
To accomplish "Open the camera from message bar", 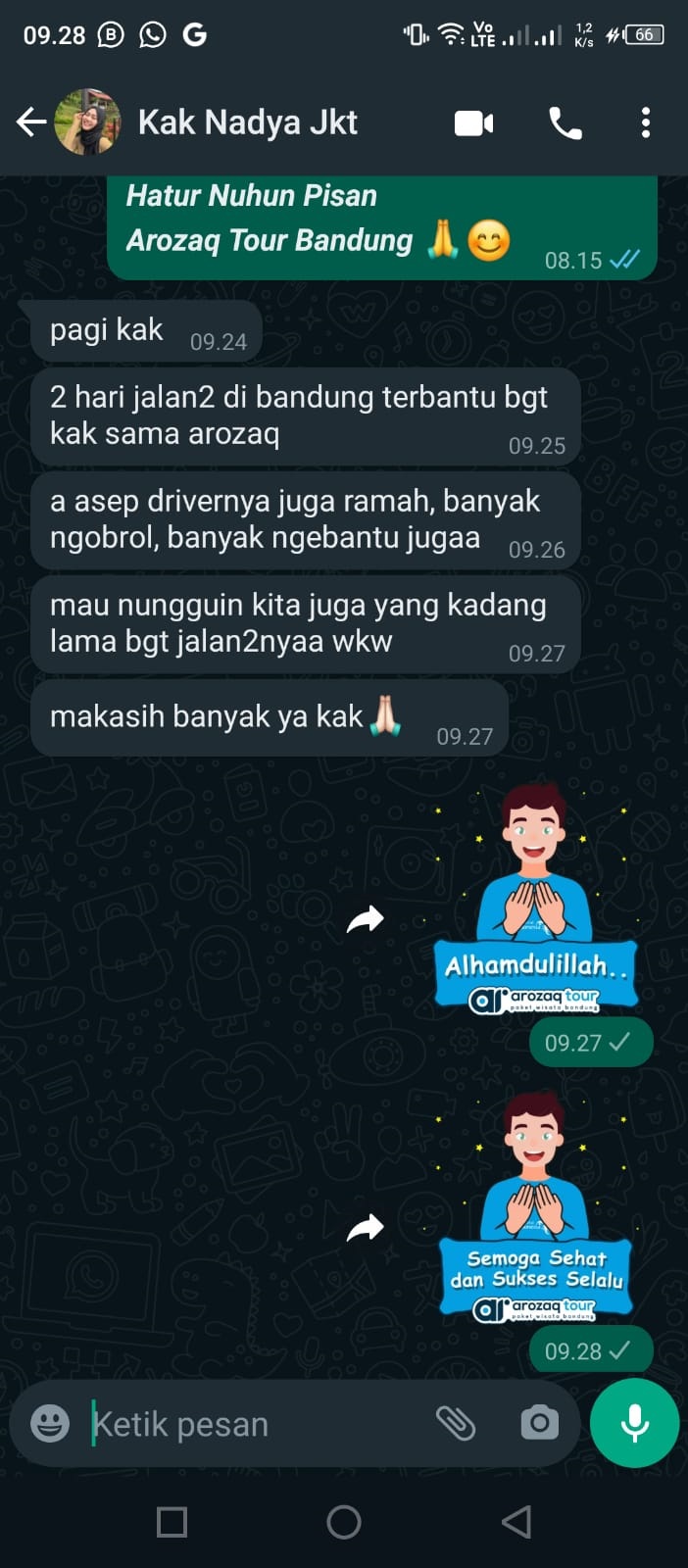I will point(539,1423).
